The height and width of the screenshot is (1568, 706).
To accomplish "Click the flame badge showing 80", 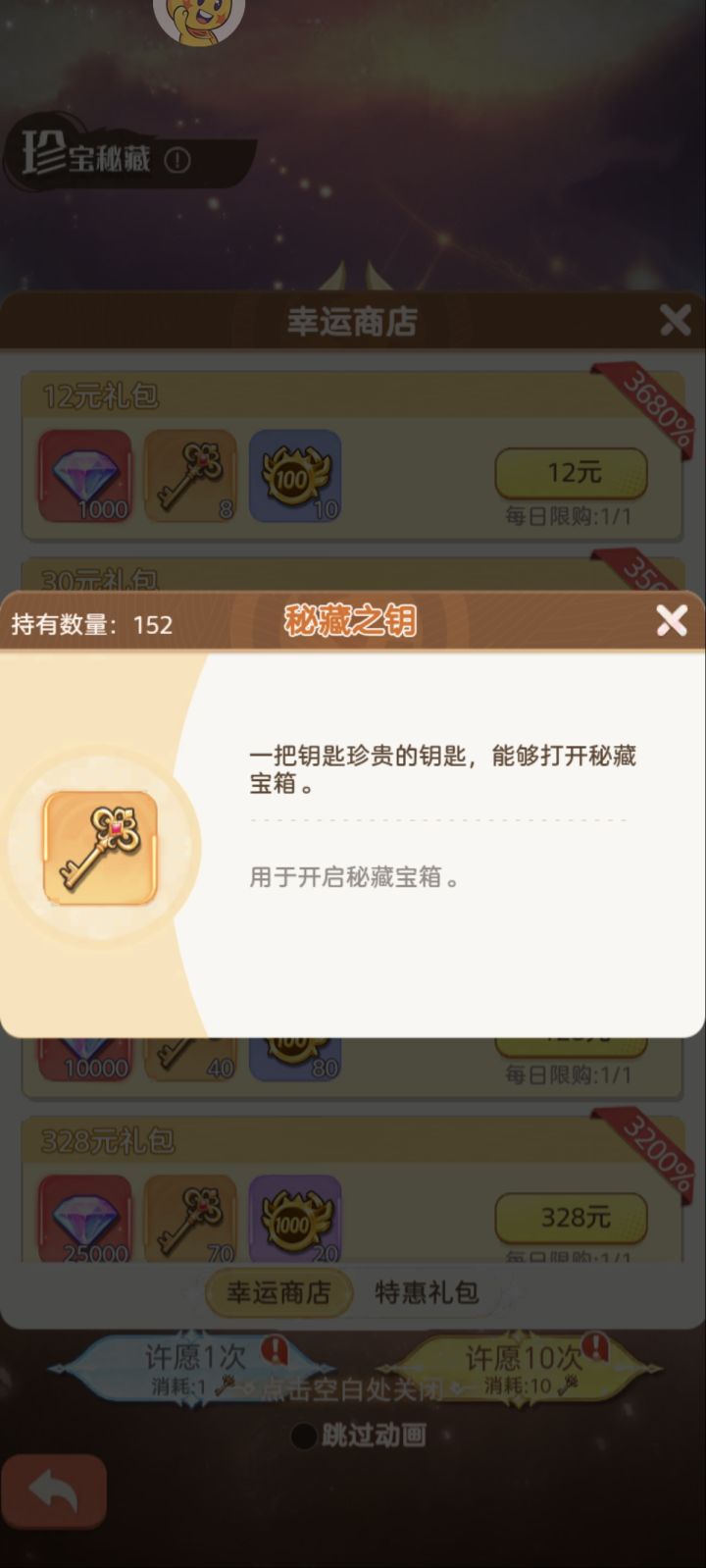I will click(297, 1060).
